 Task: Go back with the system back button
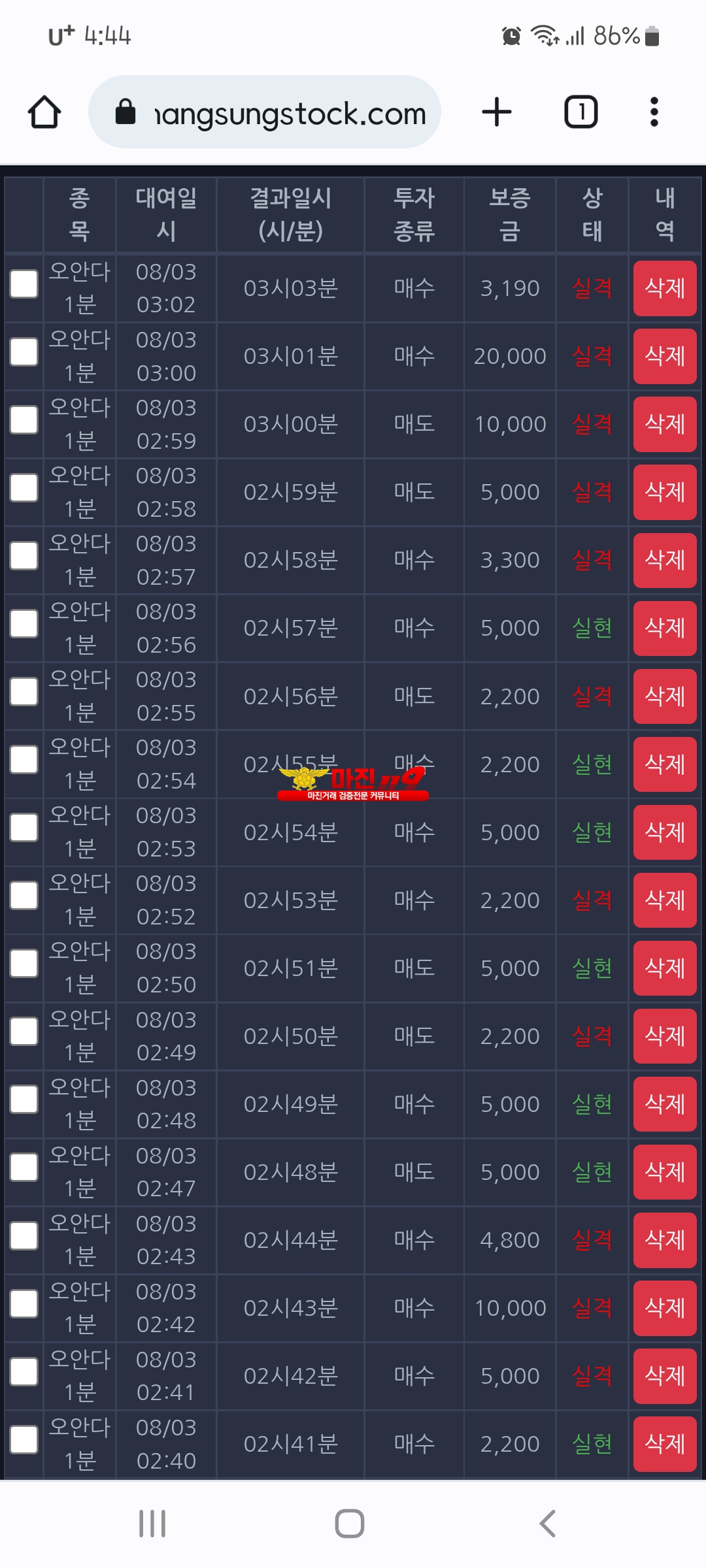pyautogui.click(x=548, y=1524)
